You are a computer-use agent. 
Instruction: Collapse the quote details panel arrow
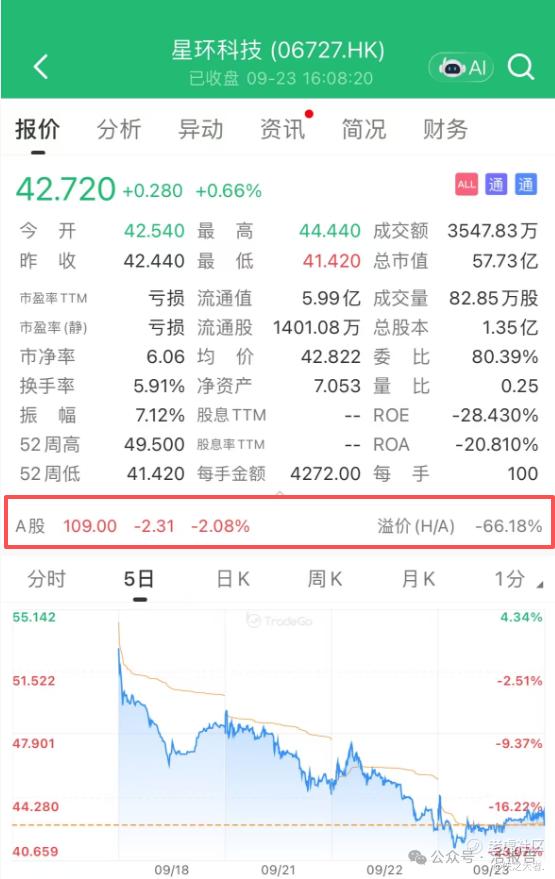coord(279,493)
